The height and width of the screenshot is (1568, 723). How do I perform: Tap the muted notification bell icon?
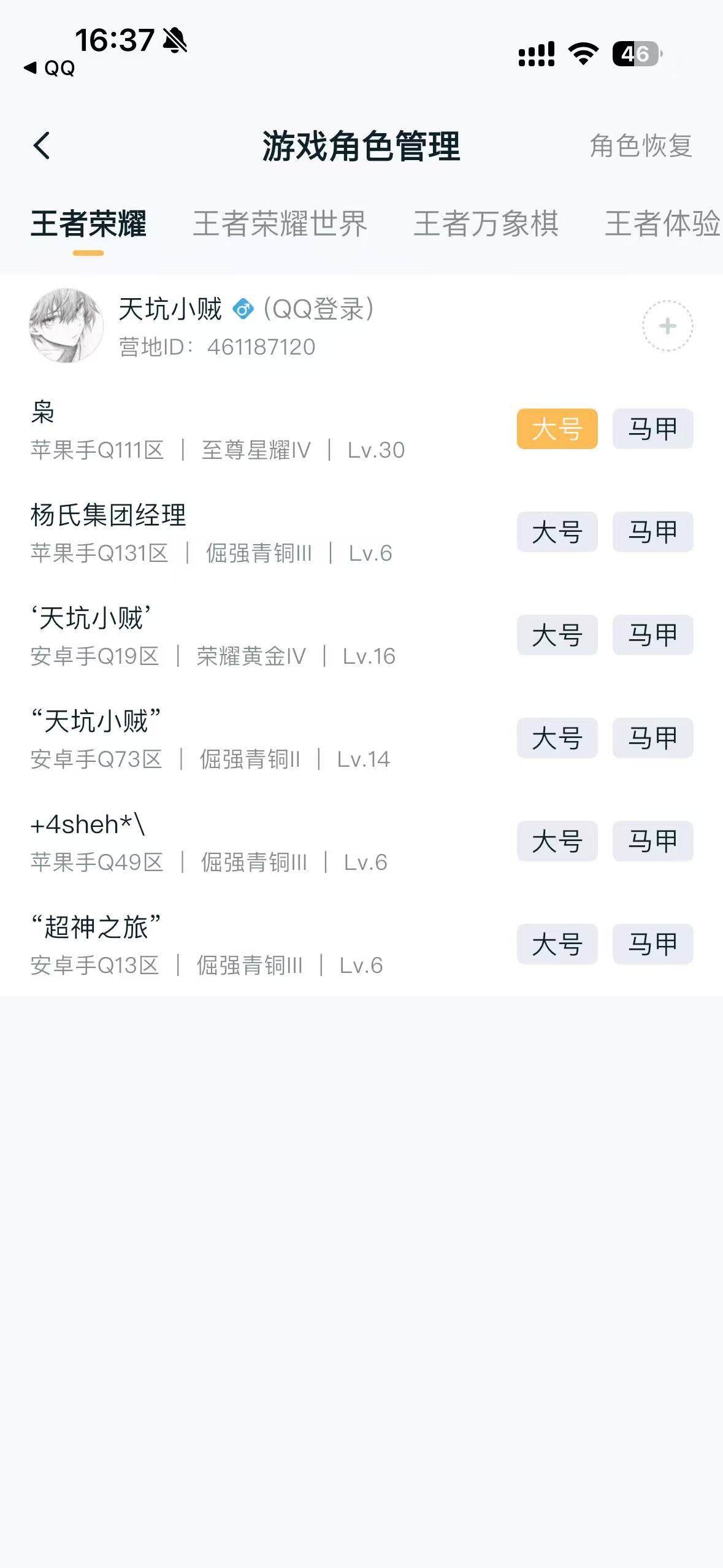coord(174,41)
